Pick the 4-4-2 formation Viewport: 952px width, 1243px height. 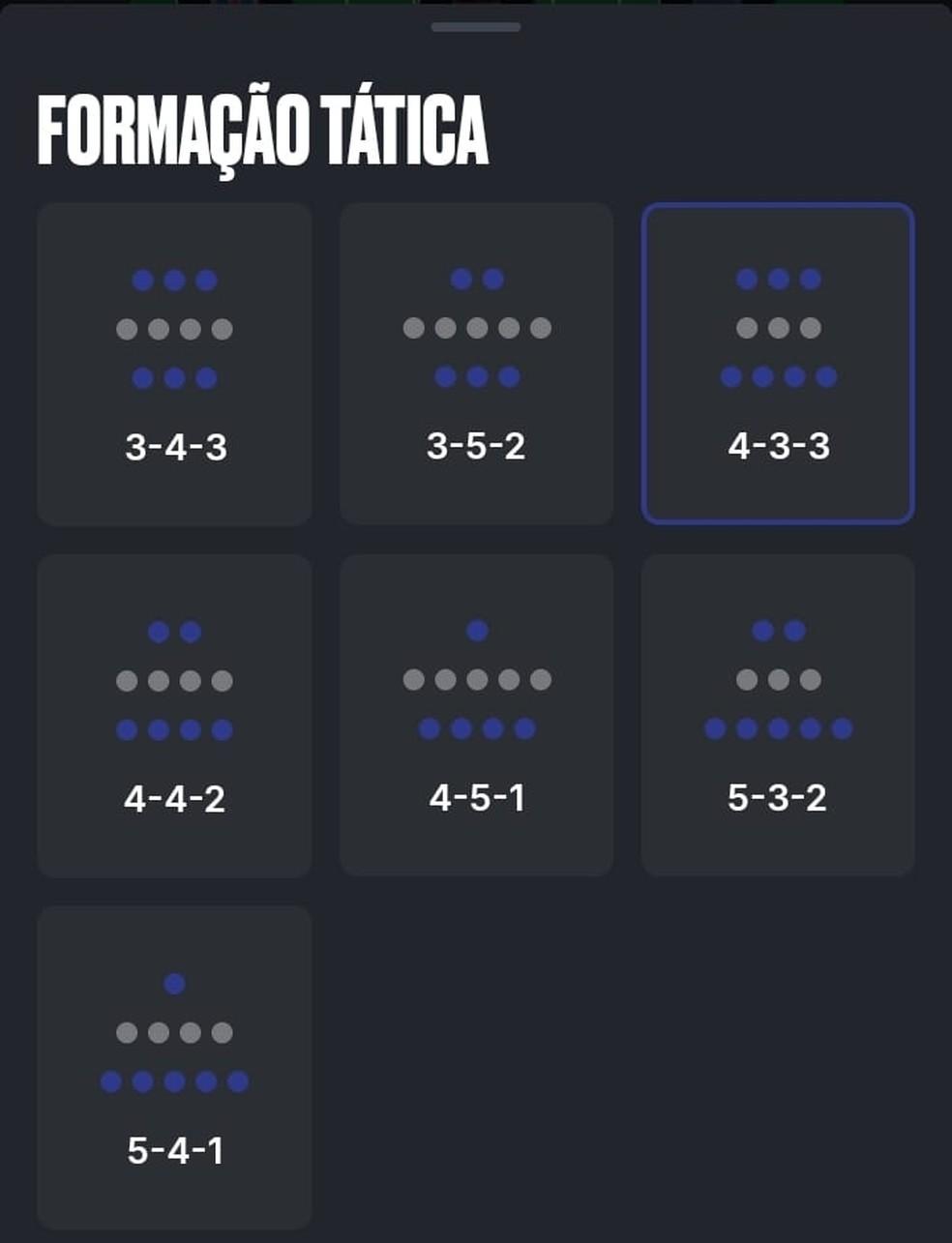tap(174, 716)
